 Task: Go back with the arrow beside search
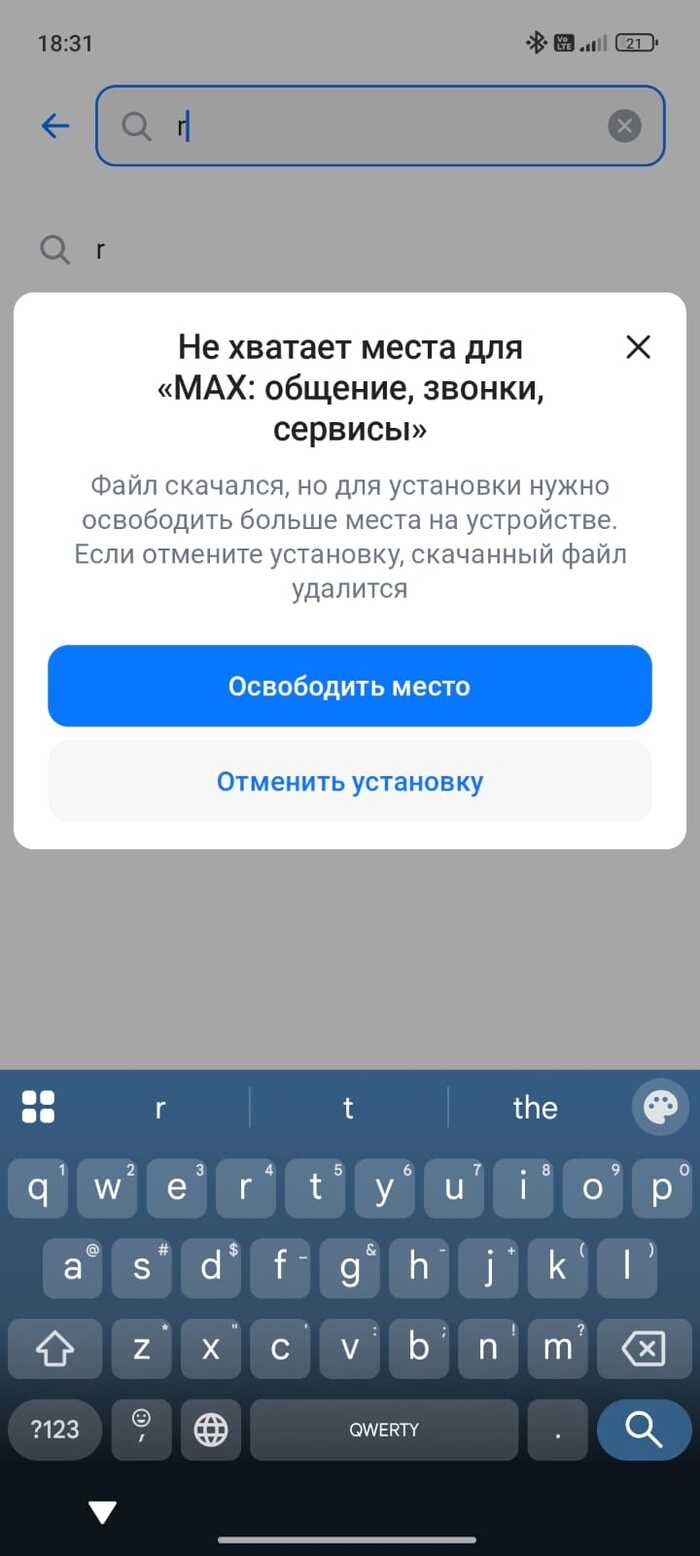55,126
